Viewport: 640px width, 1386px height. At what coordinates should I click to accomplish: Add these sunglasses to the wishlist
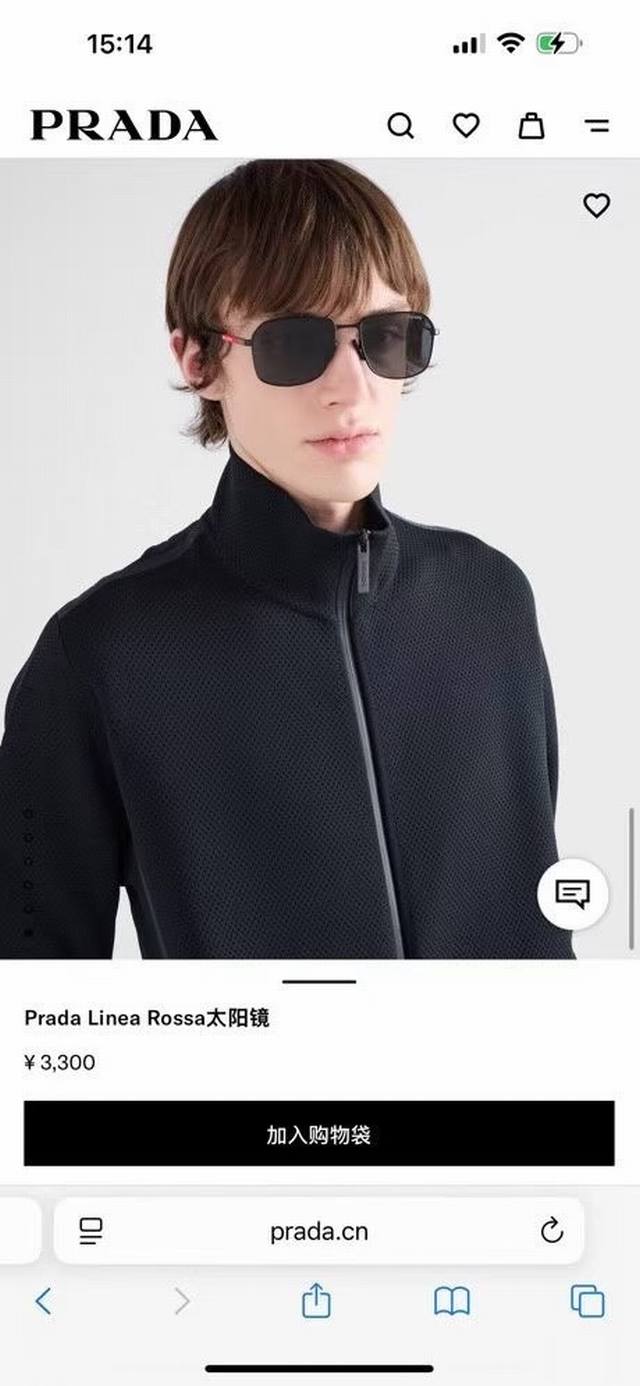pyautogui.click(x=596, y=206)
